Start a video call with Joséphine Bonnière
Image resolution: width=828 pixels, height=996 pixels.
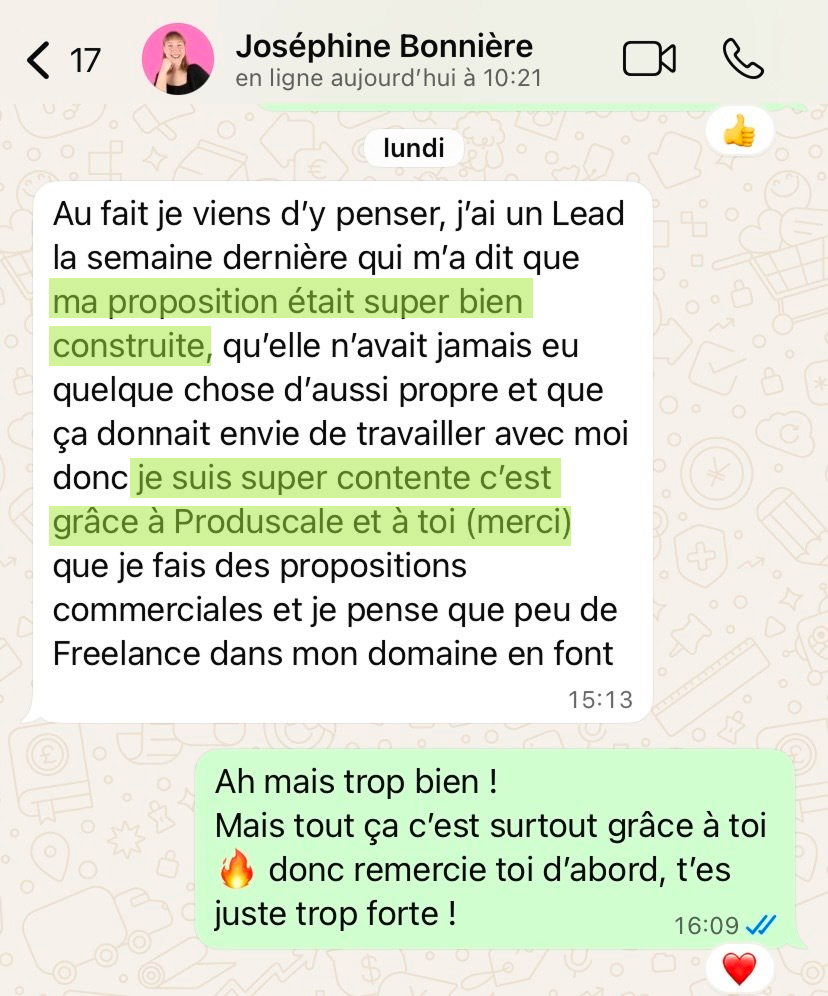click(649, 59)
